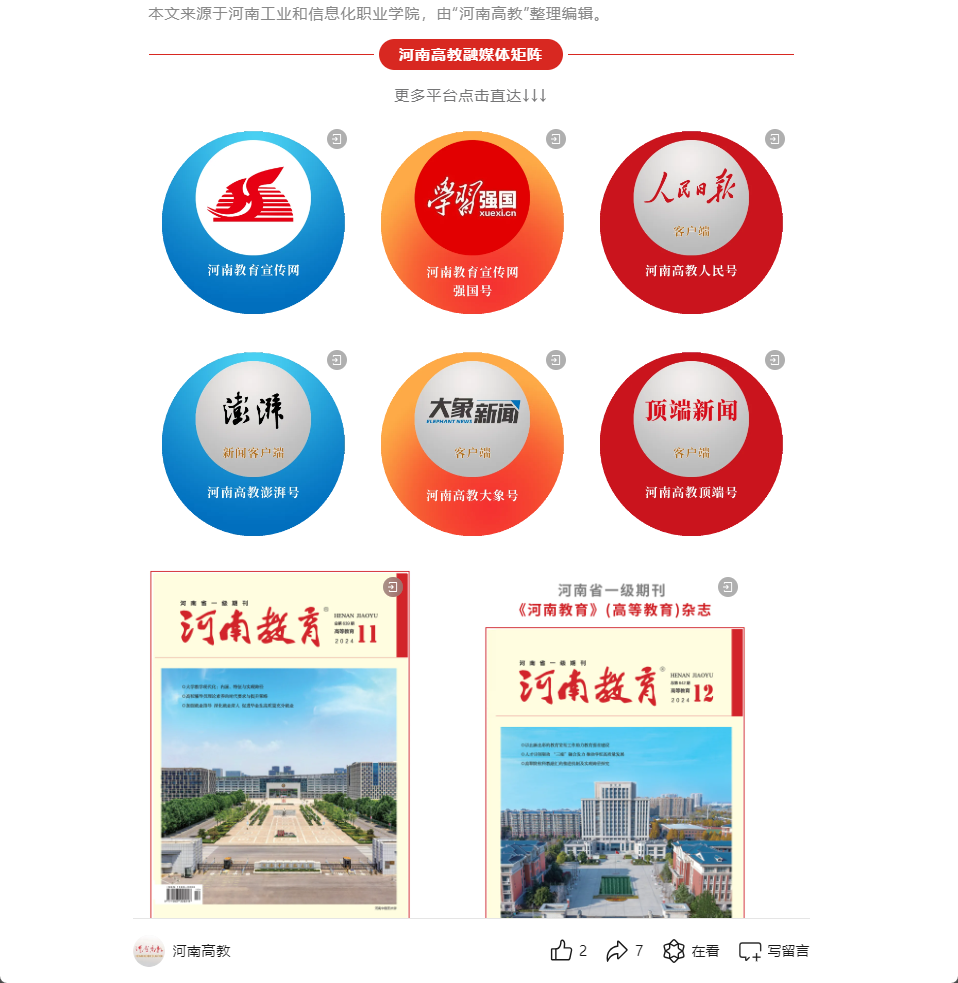Screen dimensions: 958x983
Task: Open the 河南教育 issue 11 cover
Action: pos(279,745)
